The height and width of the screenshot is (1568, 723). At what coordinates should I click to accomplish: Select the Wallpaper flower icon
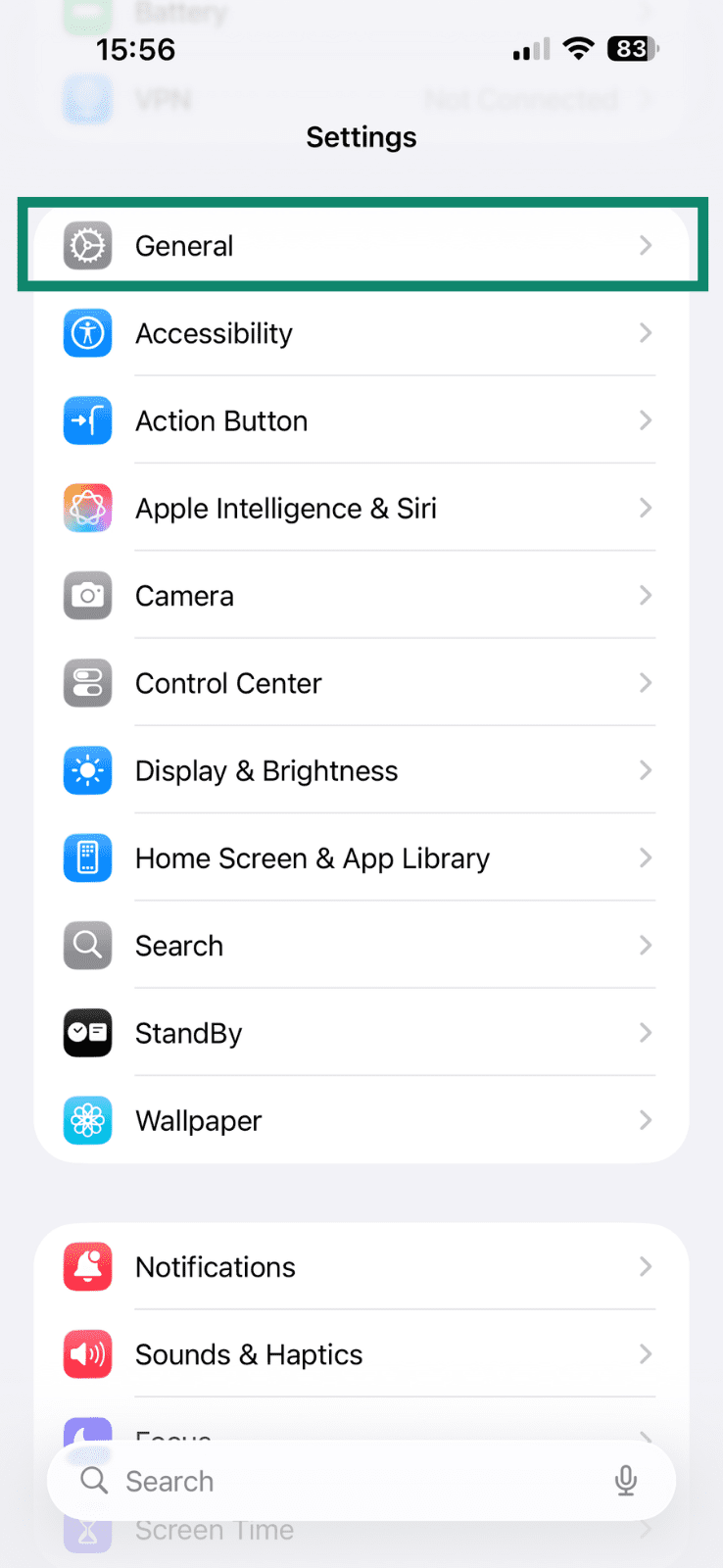[87, 1120]
